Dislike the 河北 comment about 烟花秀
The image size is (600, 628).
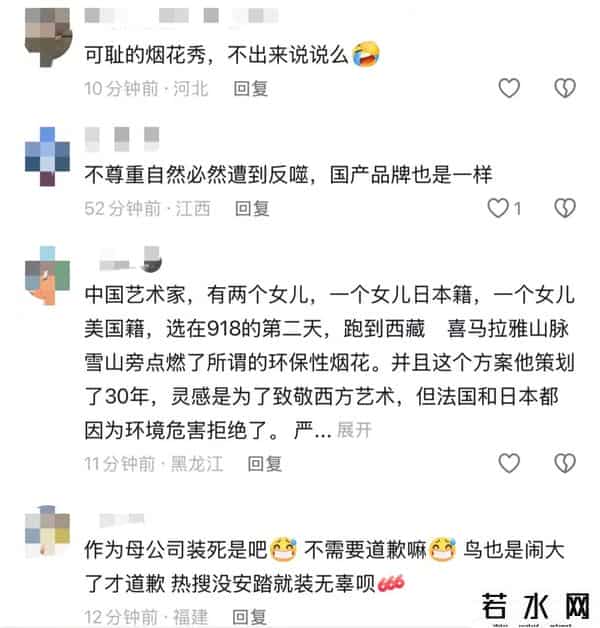[x=565, y=88]
